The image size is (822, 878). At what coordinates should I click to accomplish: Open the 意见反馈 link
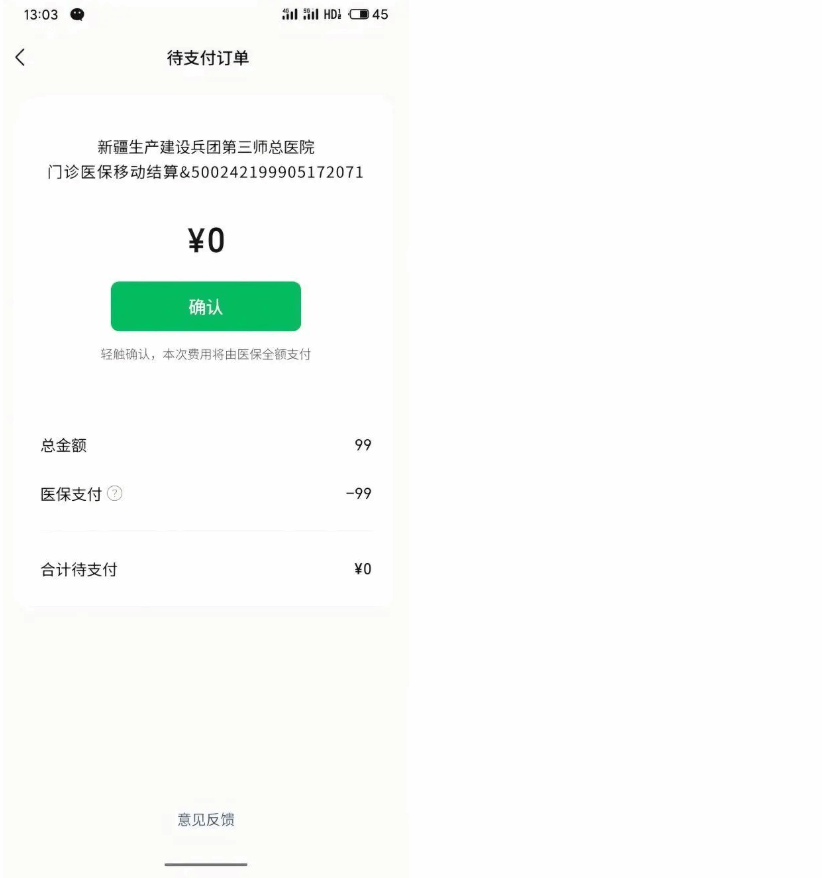206,820
